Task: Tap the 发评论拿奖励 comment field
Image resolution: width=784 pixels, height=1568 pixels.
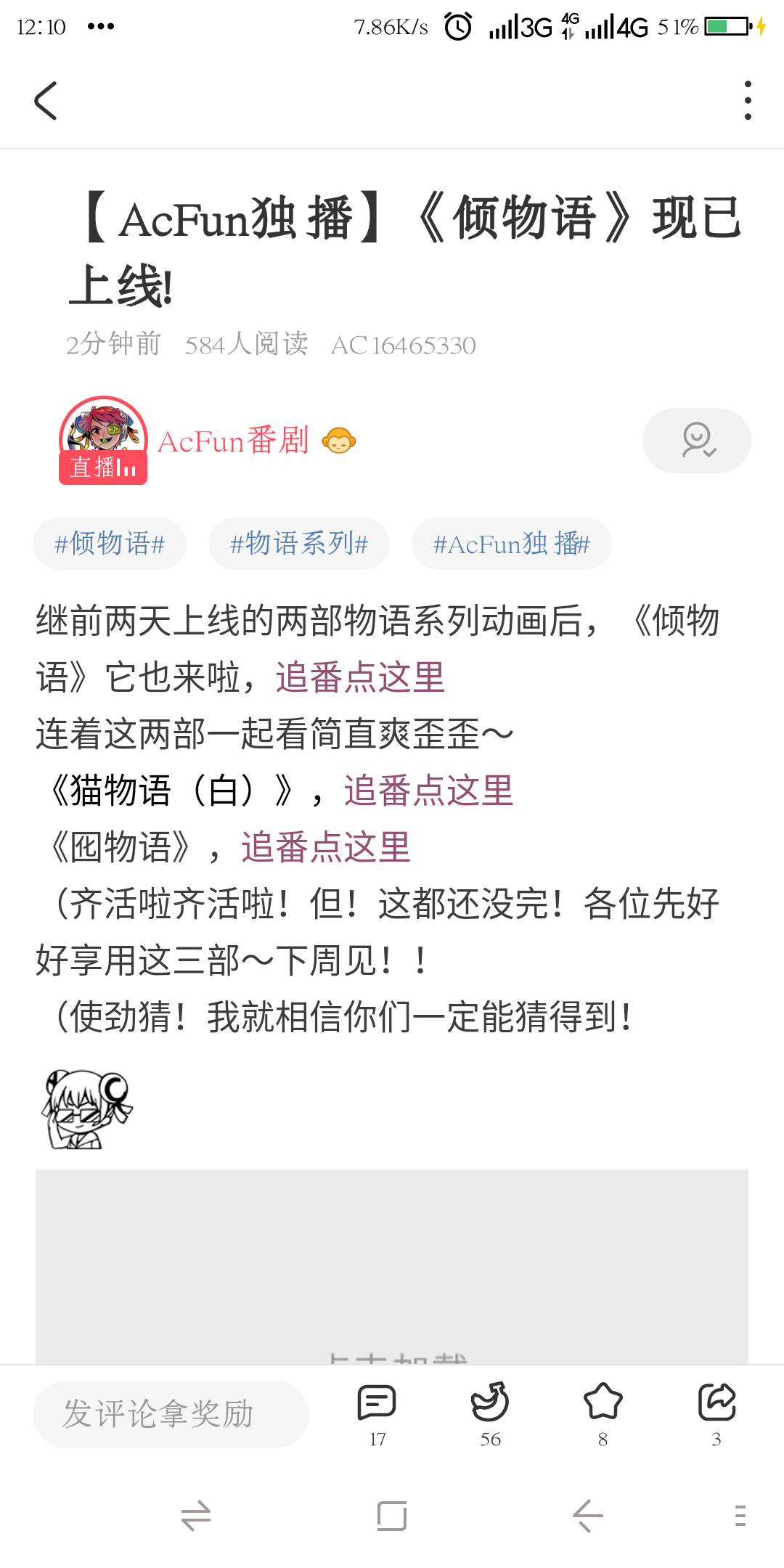Action: [x=171, y=1414]
